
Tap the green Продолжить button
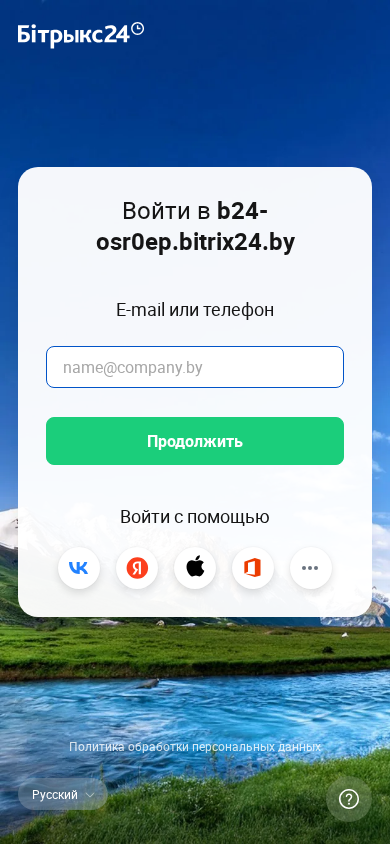pos(195,441)
